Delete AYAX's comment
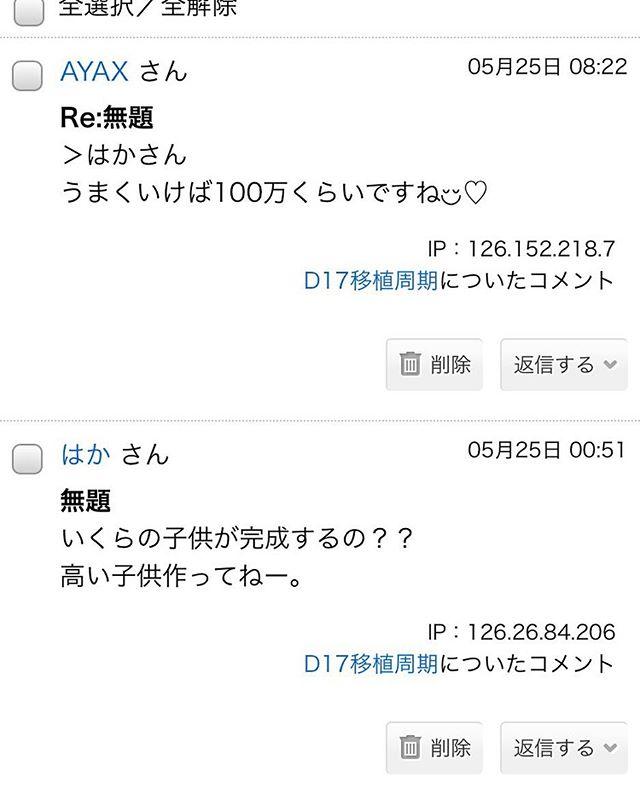This screenshot has height=799, width=640. (x=434, y=364)
